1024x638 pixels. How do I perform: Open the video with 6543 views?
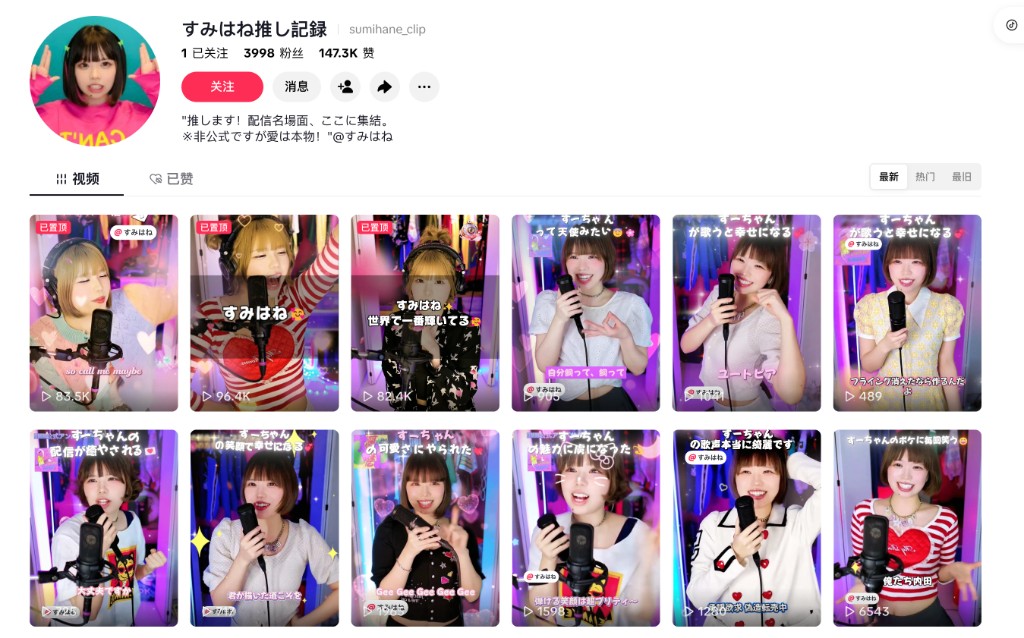coord(907,527)
